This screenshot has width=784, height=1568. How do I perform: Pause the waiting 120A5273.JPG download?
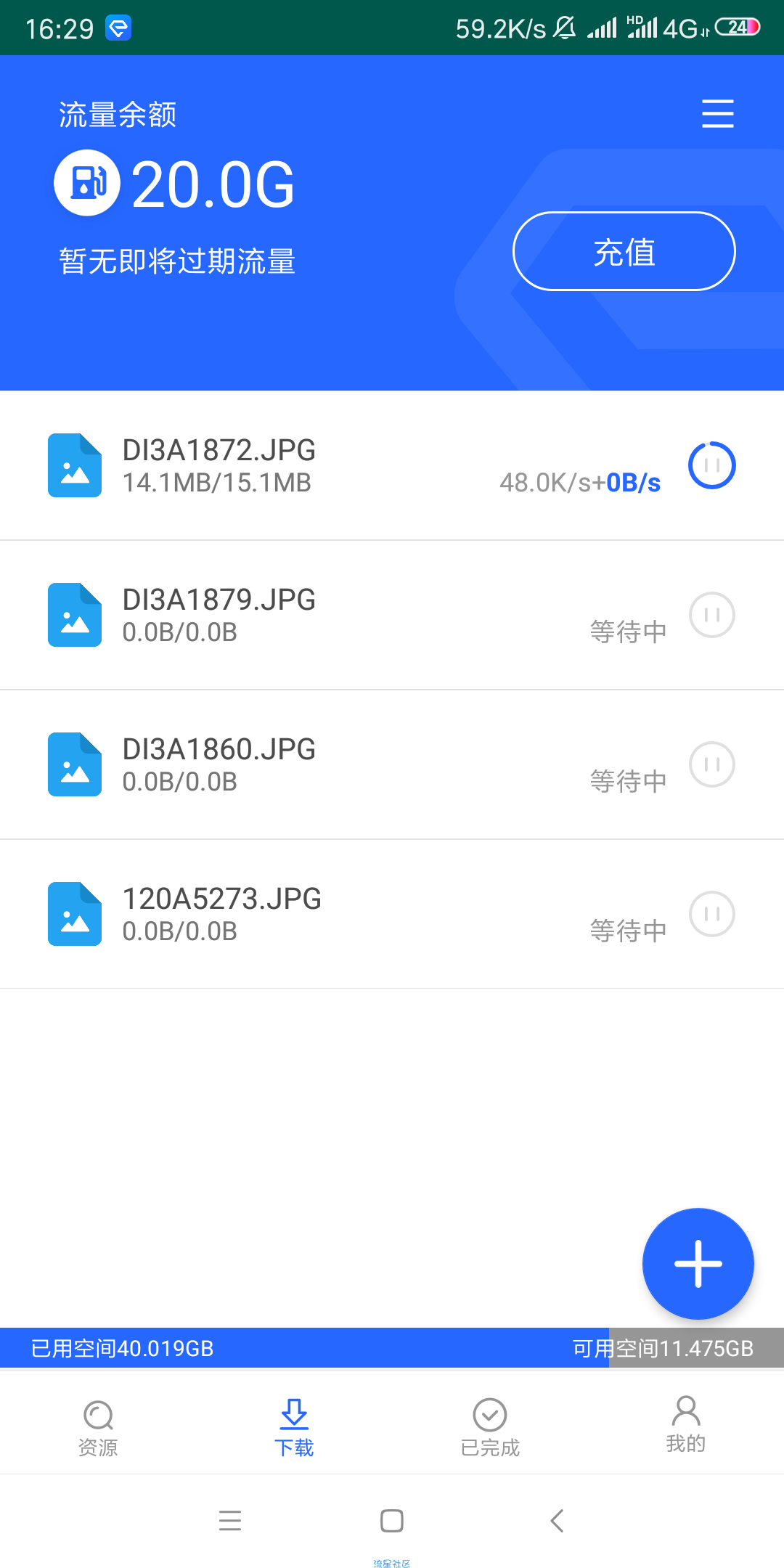tap(711, 914)
